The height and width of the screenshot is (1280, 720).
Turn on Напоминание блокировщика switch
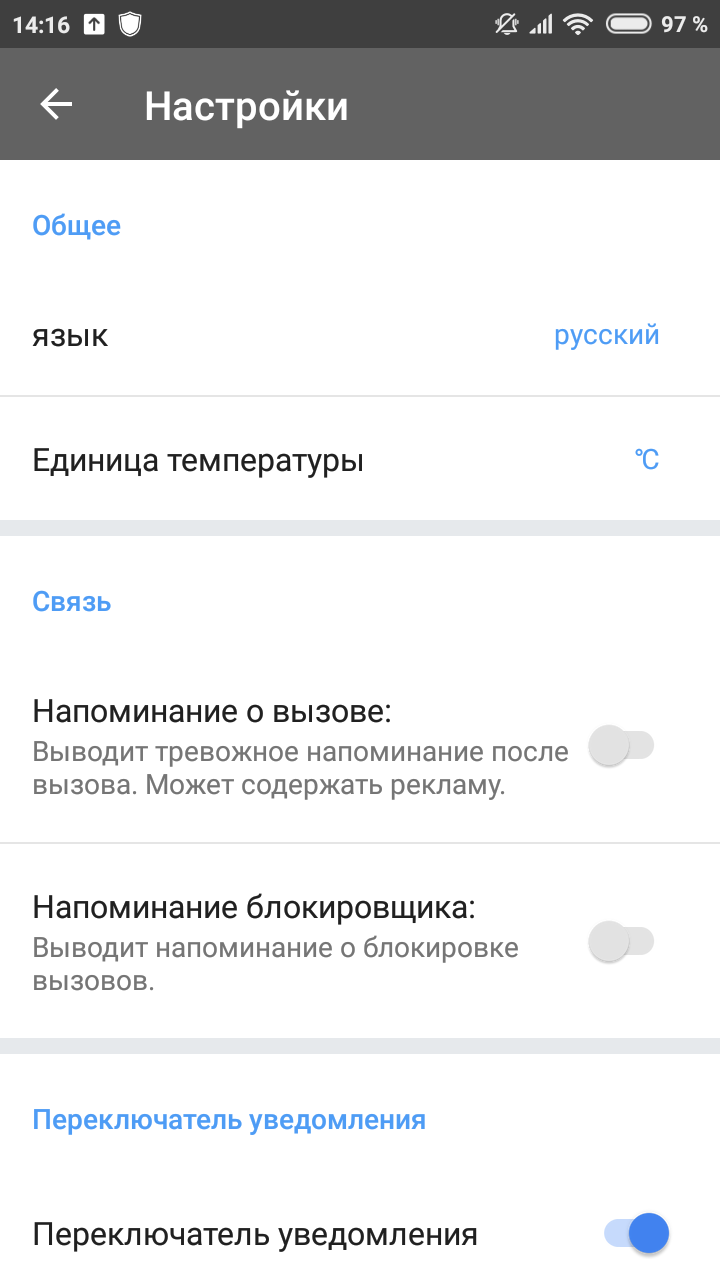(x=621, y=941)
